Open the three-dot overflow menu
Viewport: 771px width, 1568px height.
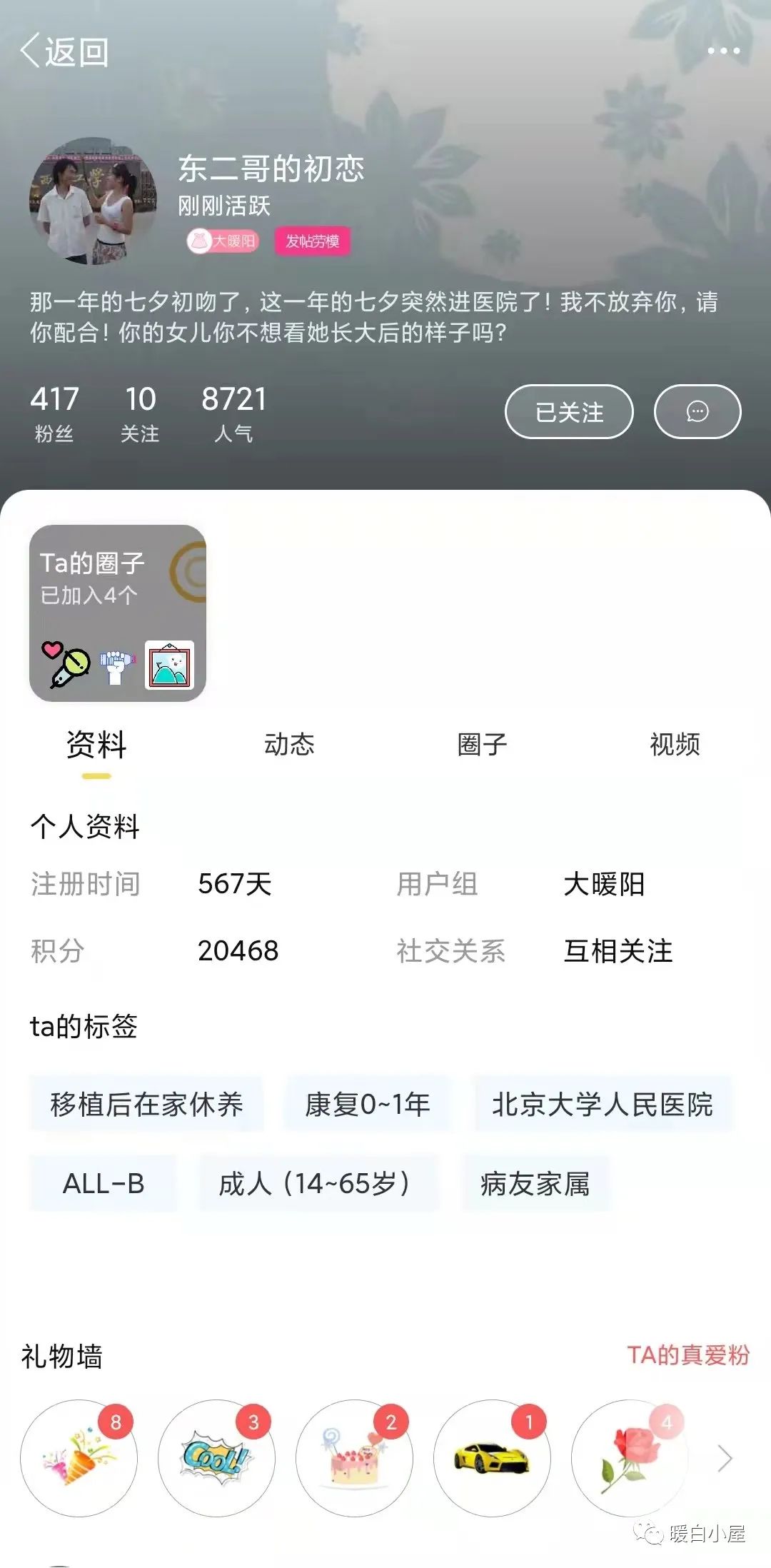coord(723,51)
